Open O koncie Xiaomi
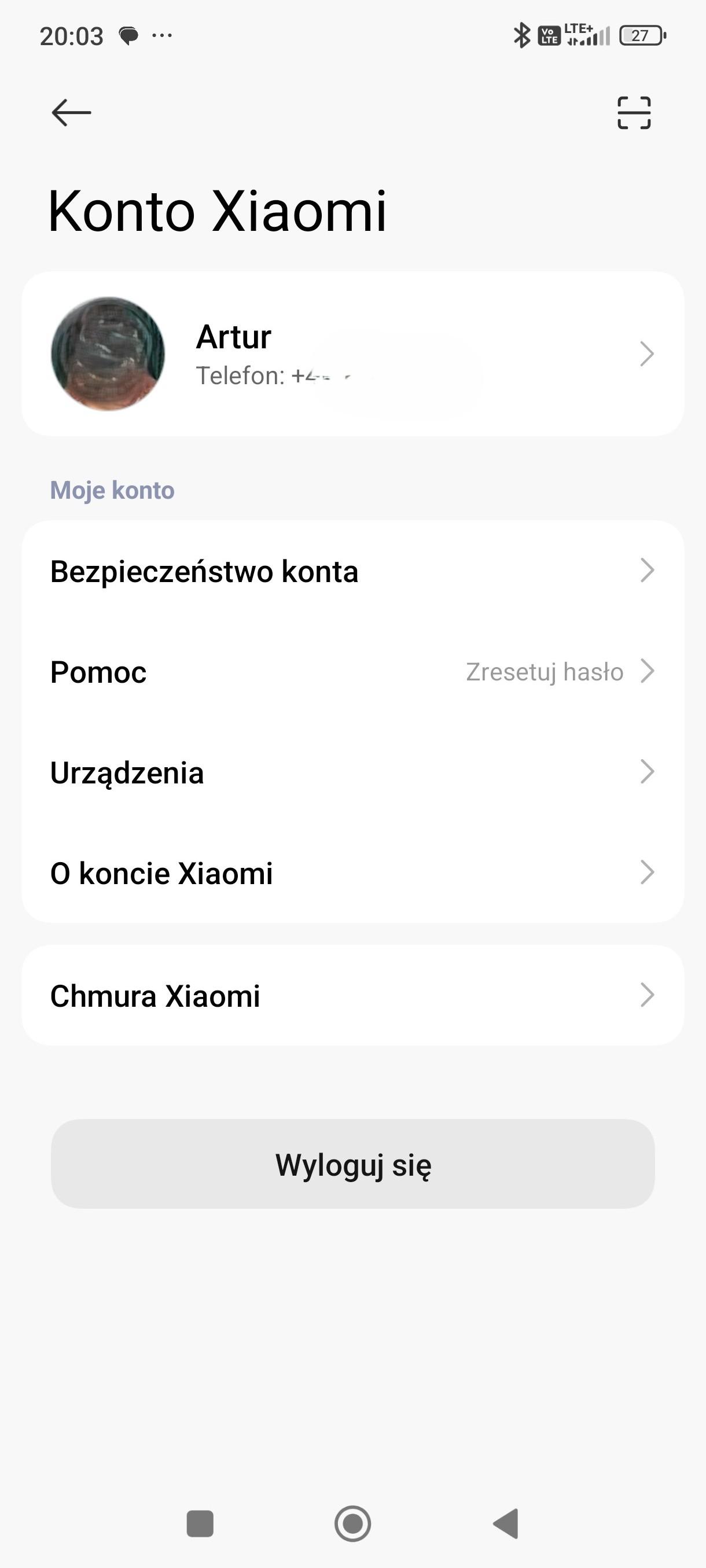 352,873
